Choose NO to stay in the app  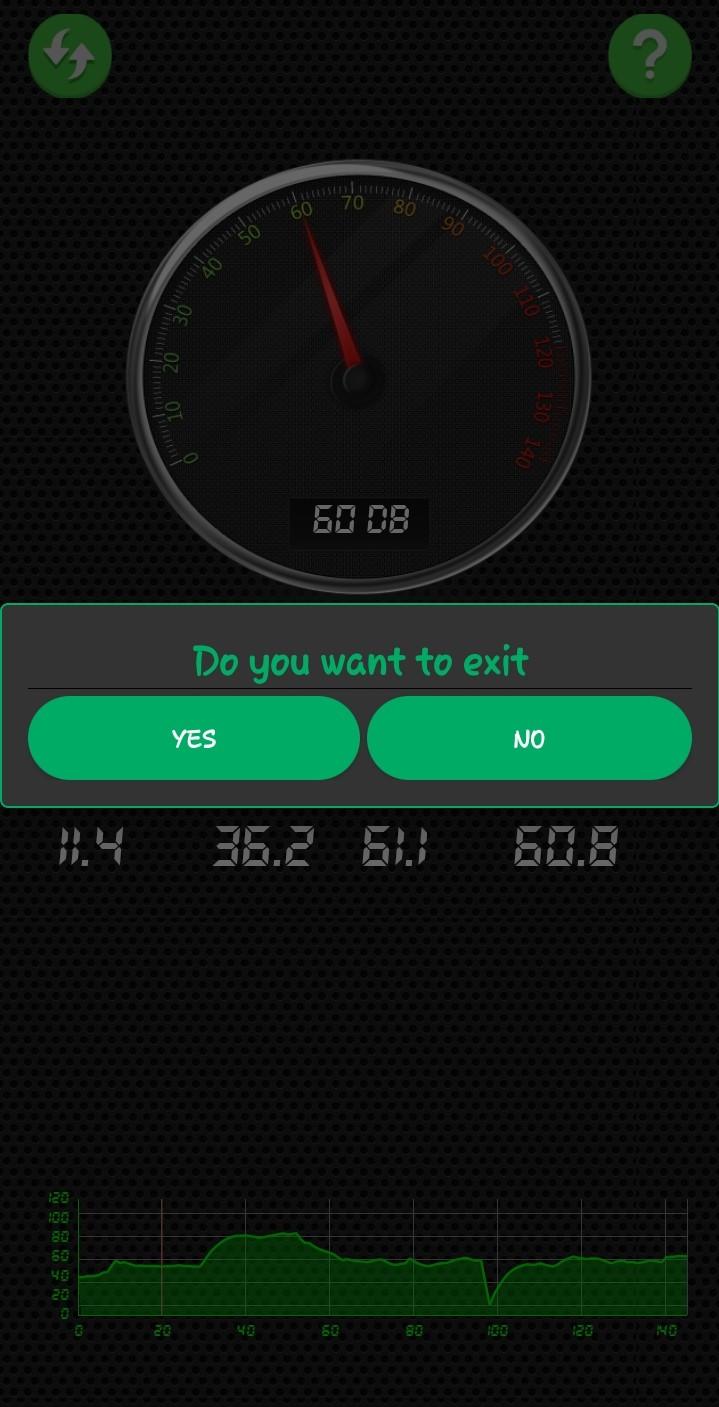pyautogui.click(x=529, y=738)
